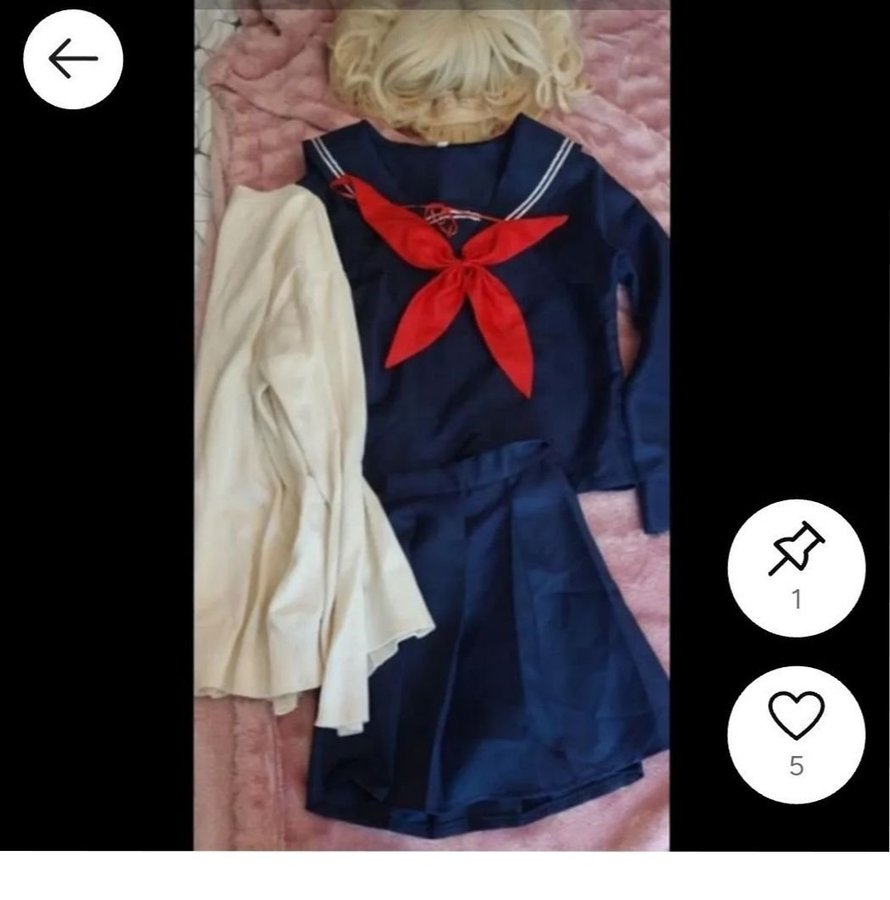Image resolution: width=890 pixels, height=900 pixels.
Task: Go back with the arrow button
Action: tap(72, 59)
